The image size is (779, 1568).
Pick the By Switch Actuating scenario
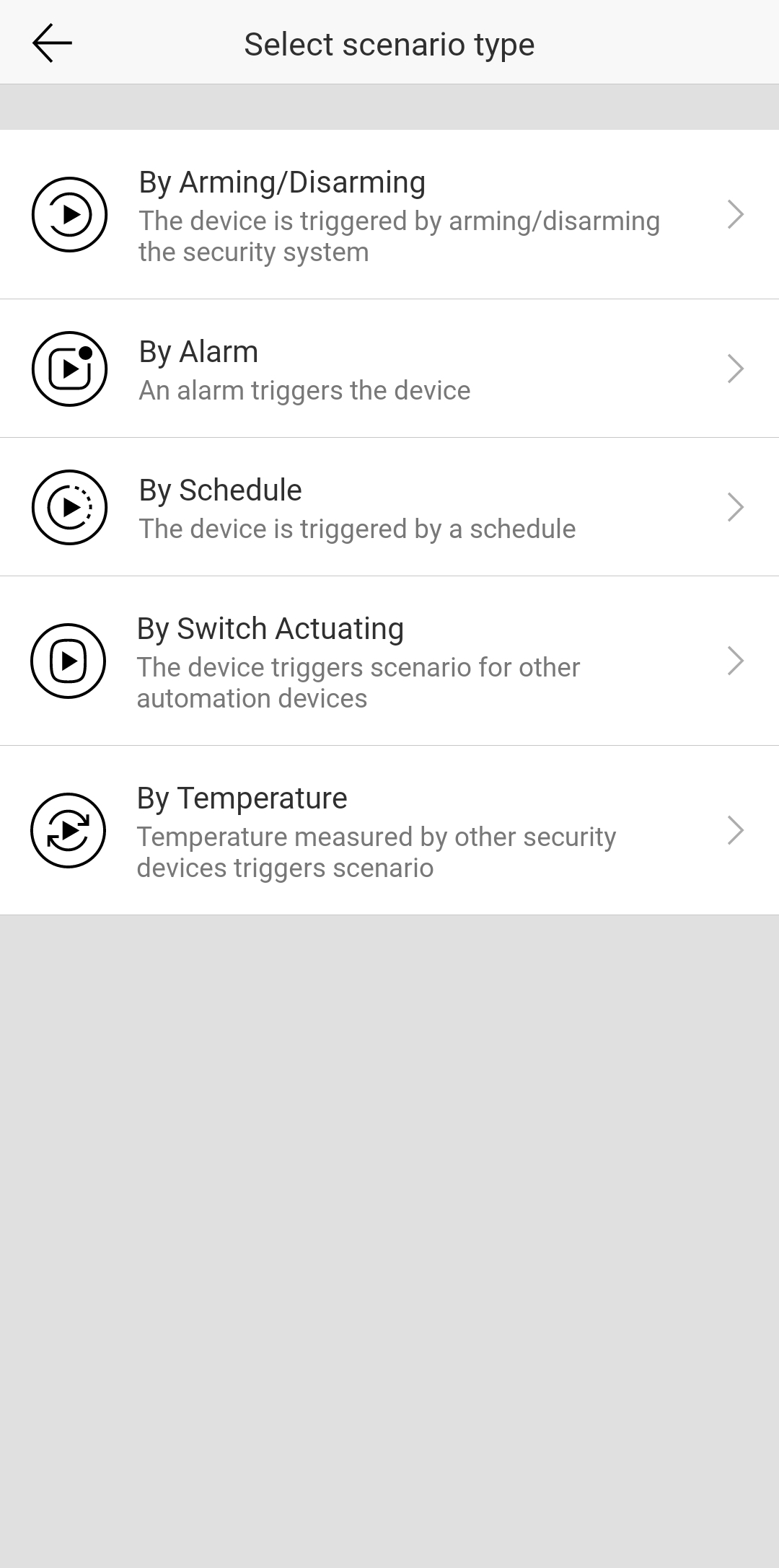point(389,661)
